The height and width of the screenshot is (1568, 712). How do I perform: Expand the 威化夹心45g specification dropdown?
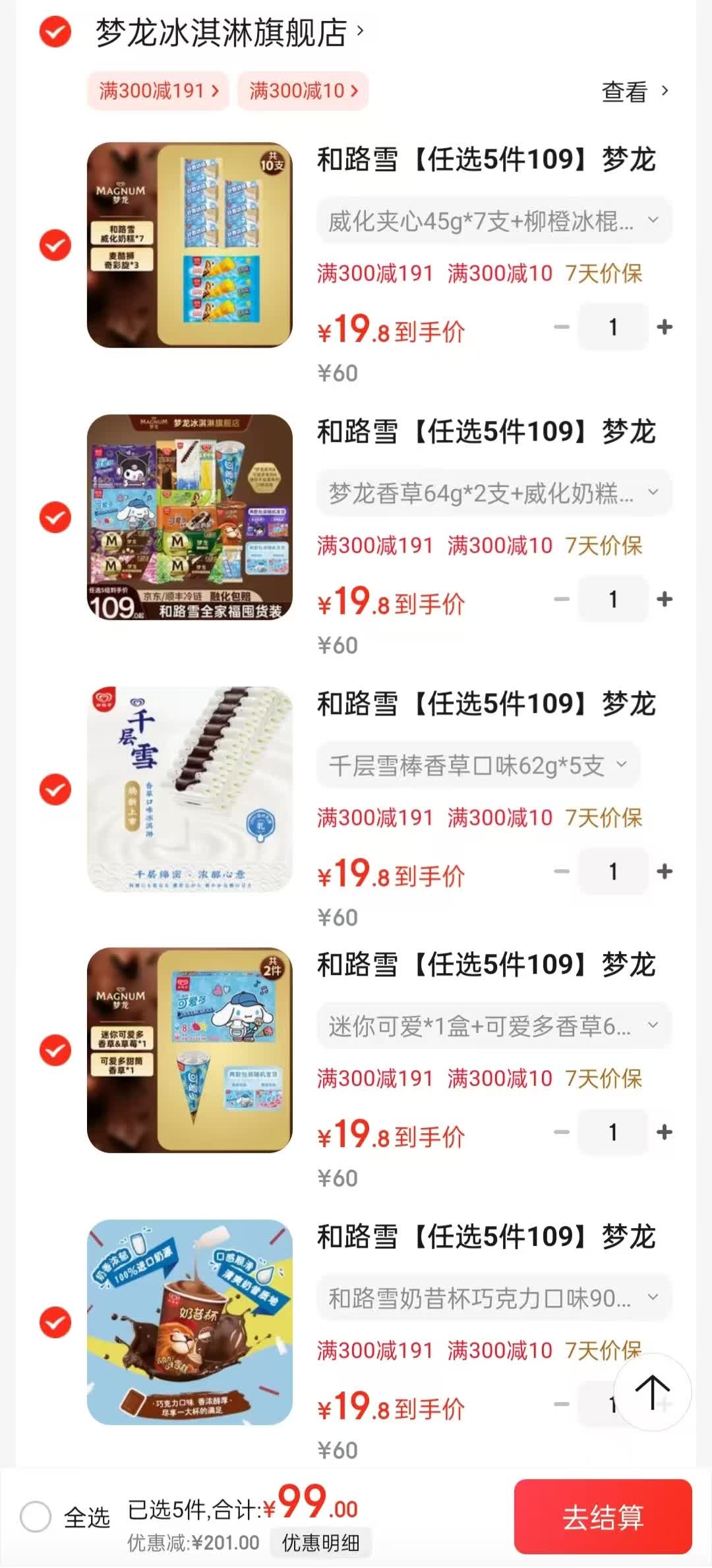tap(493, 221)
